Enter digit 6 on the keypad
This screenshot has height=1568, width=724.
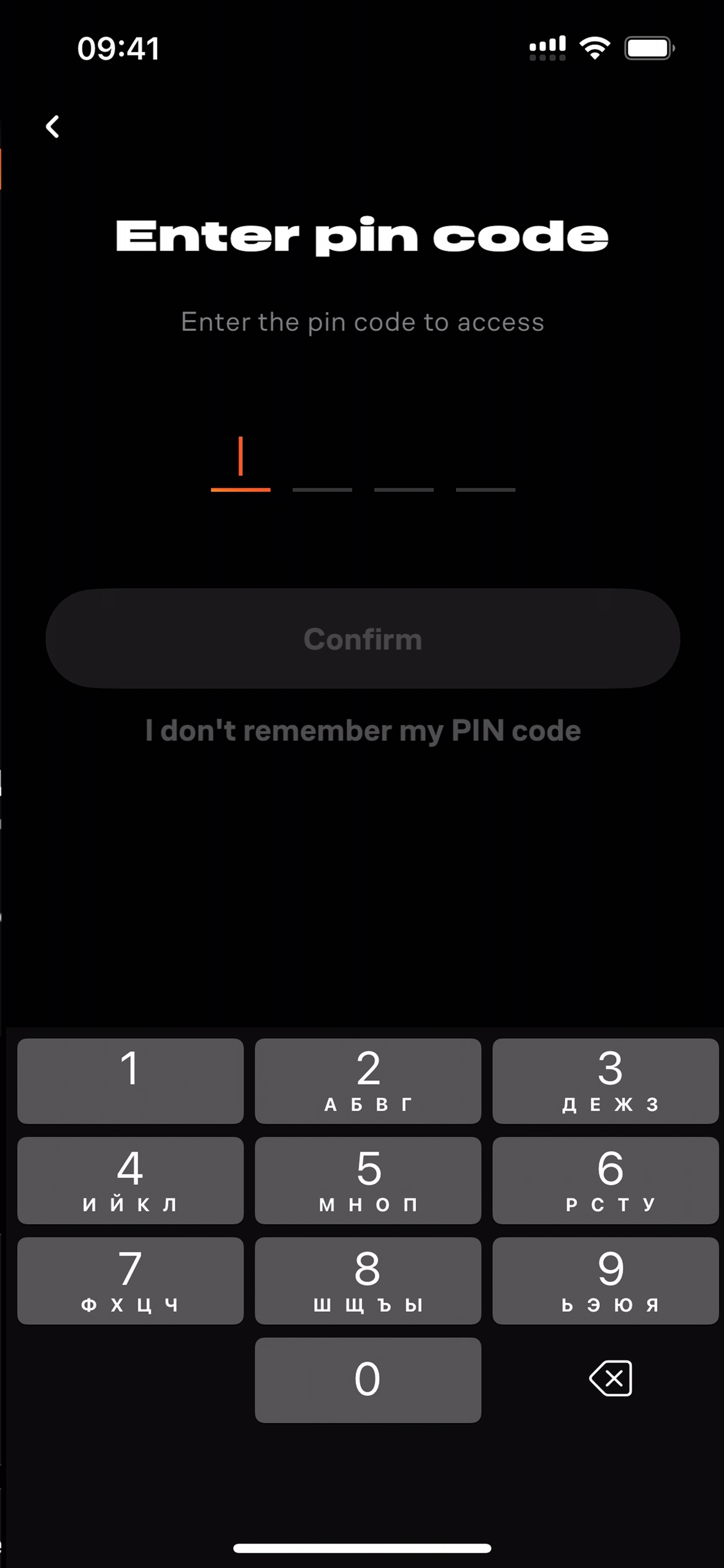[x=605, y=1180]
